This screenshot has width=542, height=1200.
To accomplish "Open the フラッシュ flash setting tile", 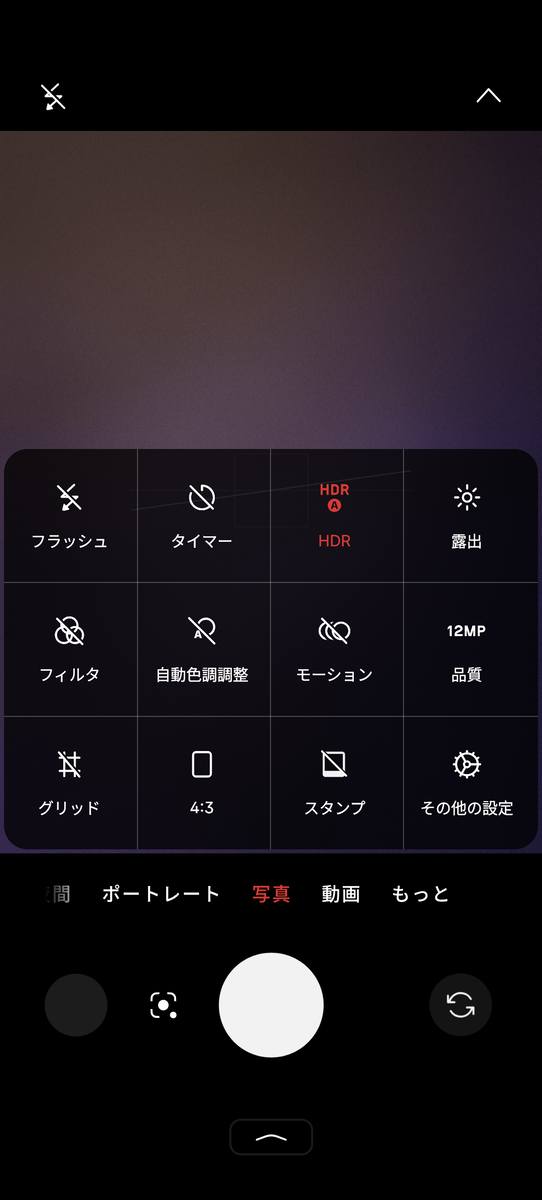I will pos(70,515).
